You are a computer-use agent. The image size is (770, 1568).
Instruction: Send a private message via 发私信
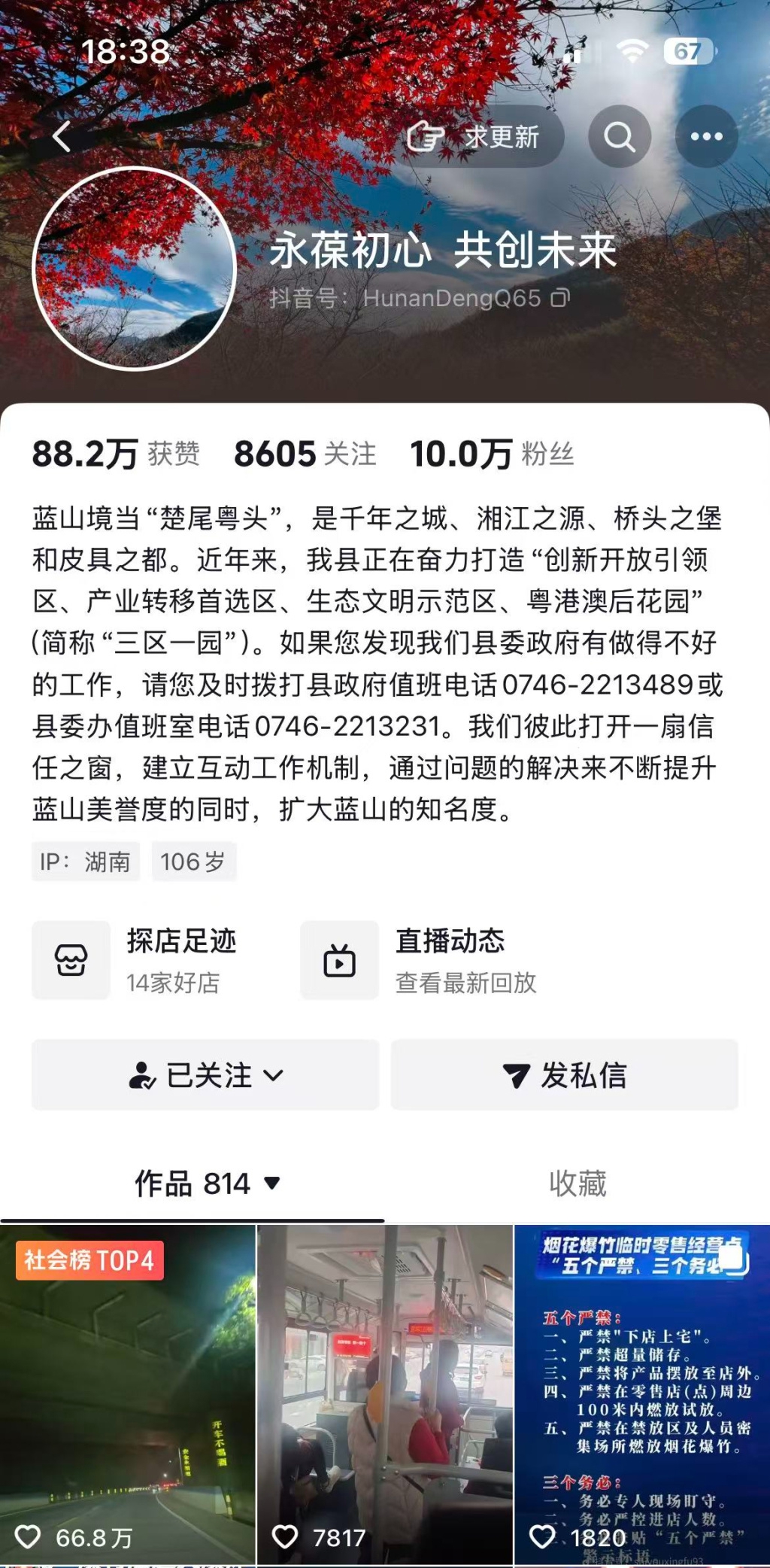[x=565, y=1075]
